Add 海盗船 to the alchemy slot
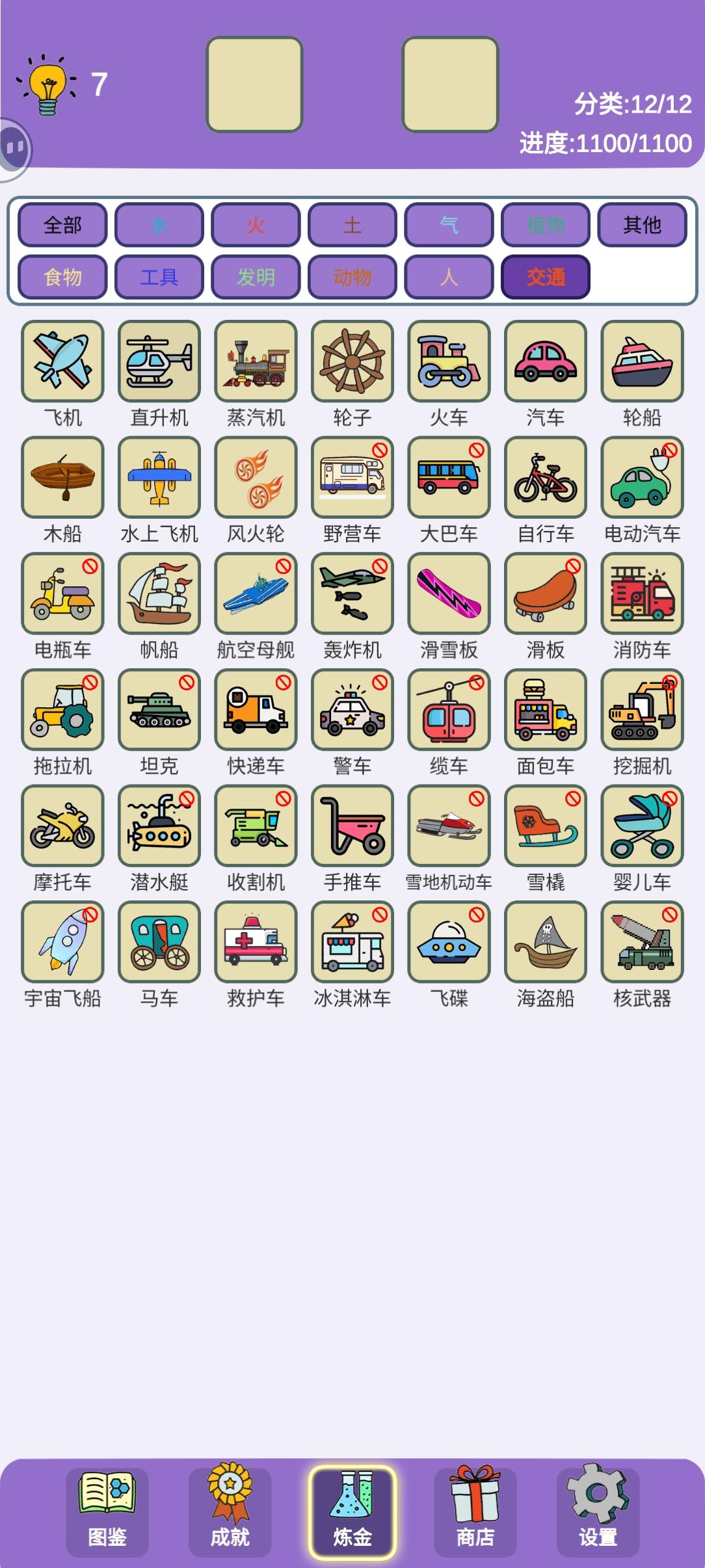Image resolution: width=705 pixels, height=1568 pixels. coord(545,941)
